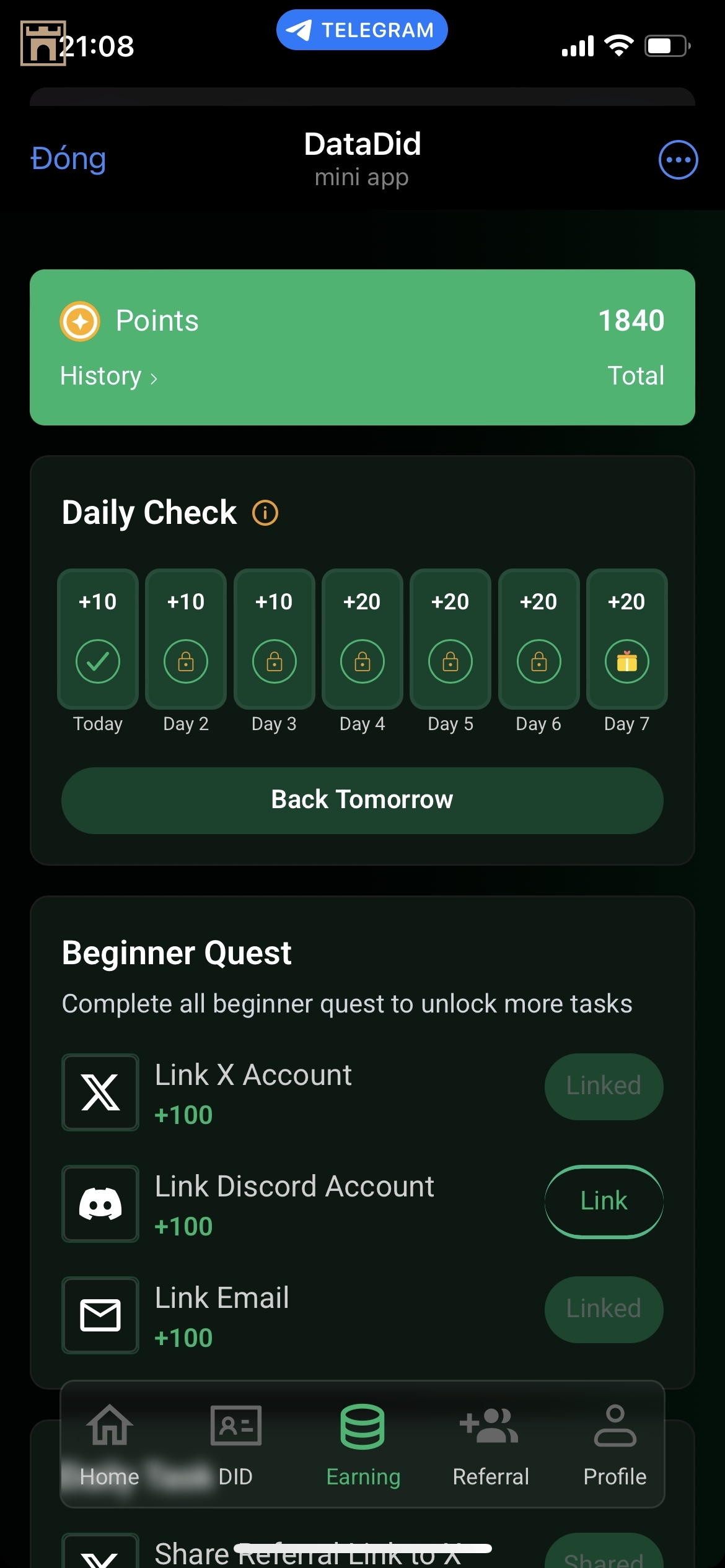Return to Telegram via top pill
725x1568 pixels.
point(362,30)
